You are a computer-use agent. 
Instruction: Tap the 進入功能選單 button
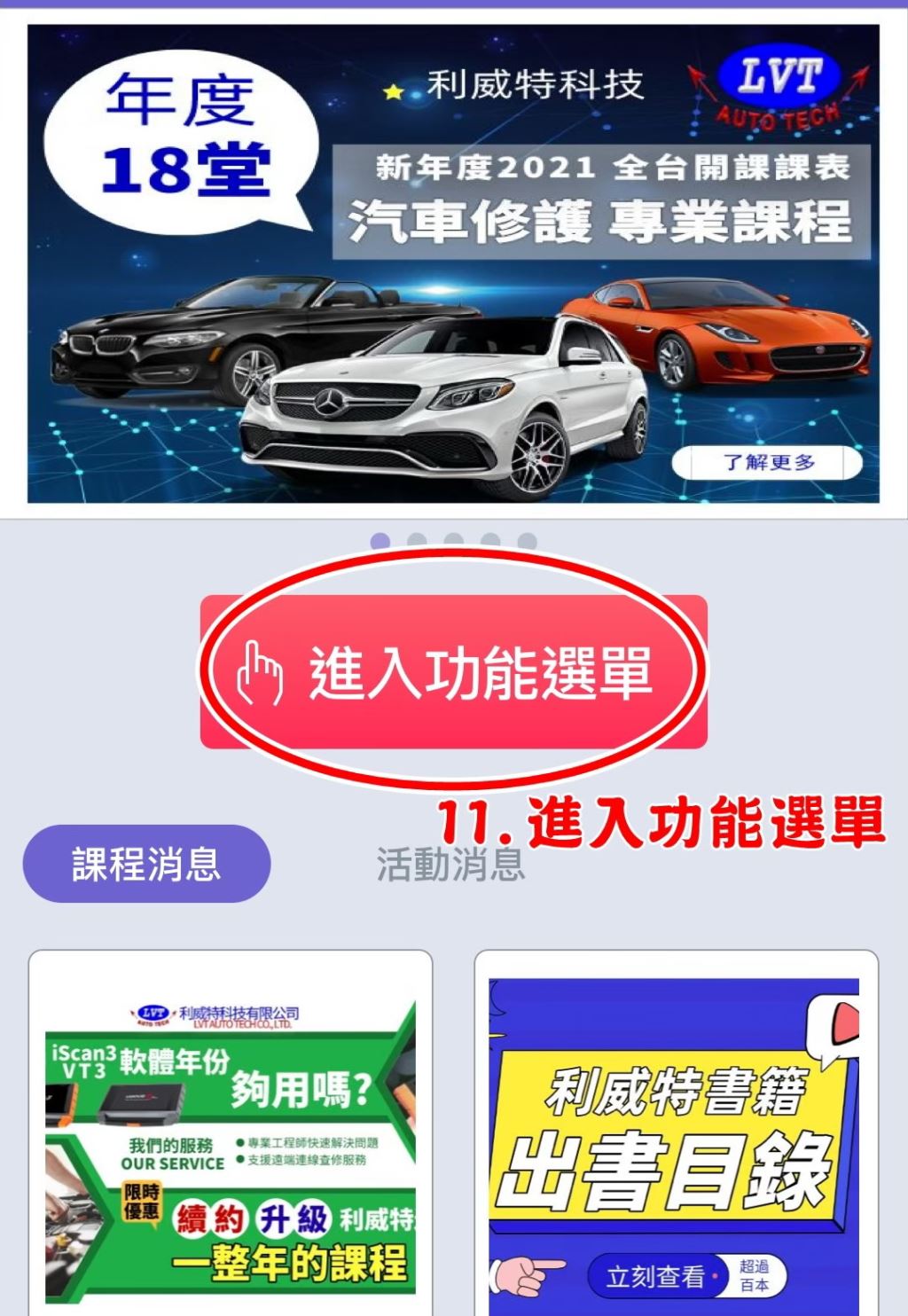tap(453, 671)
